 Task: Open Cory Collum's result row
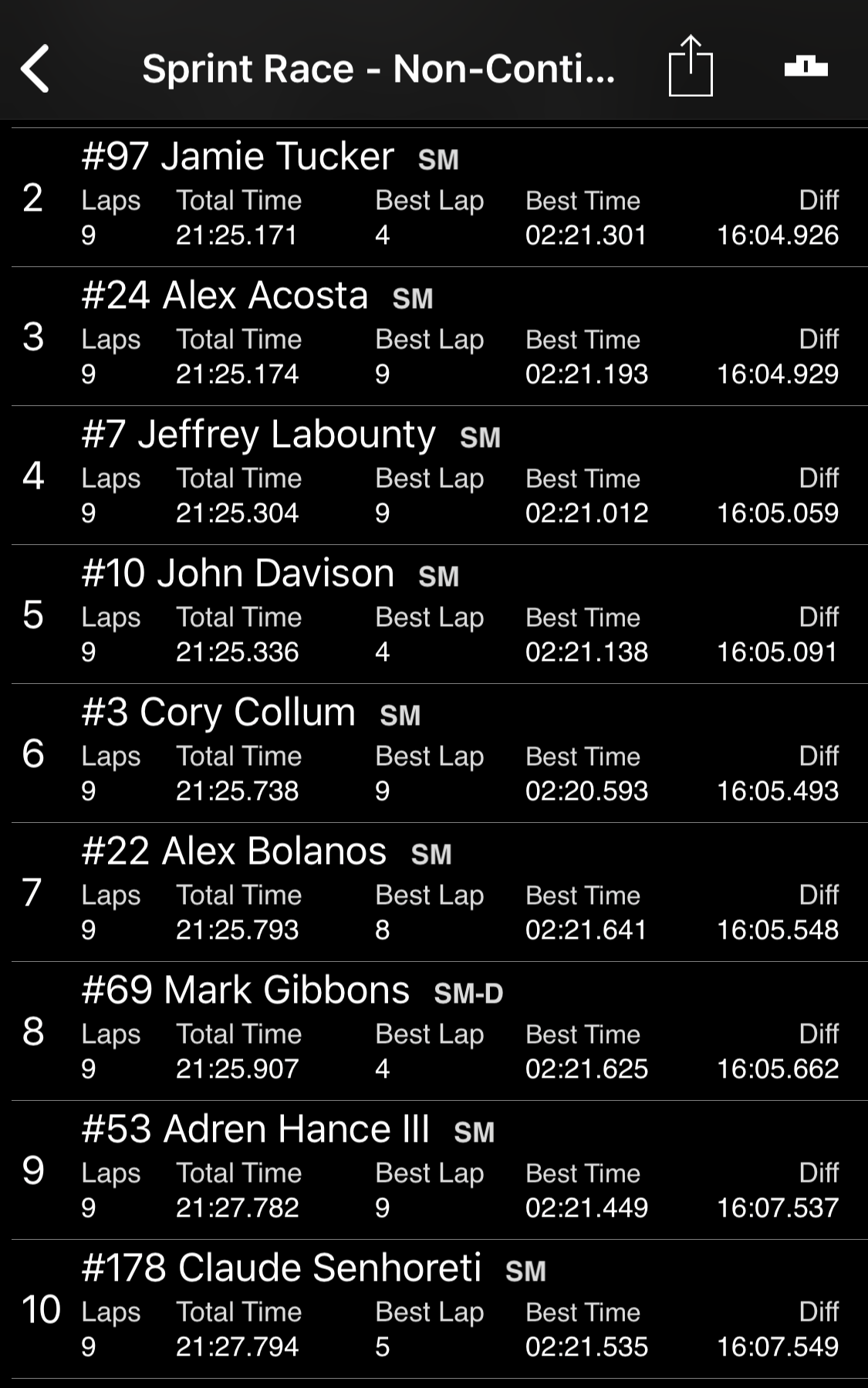click(x=434, y=753)
